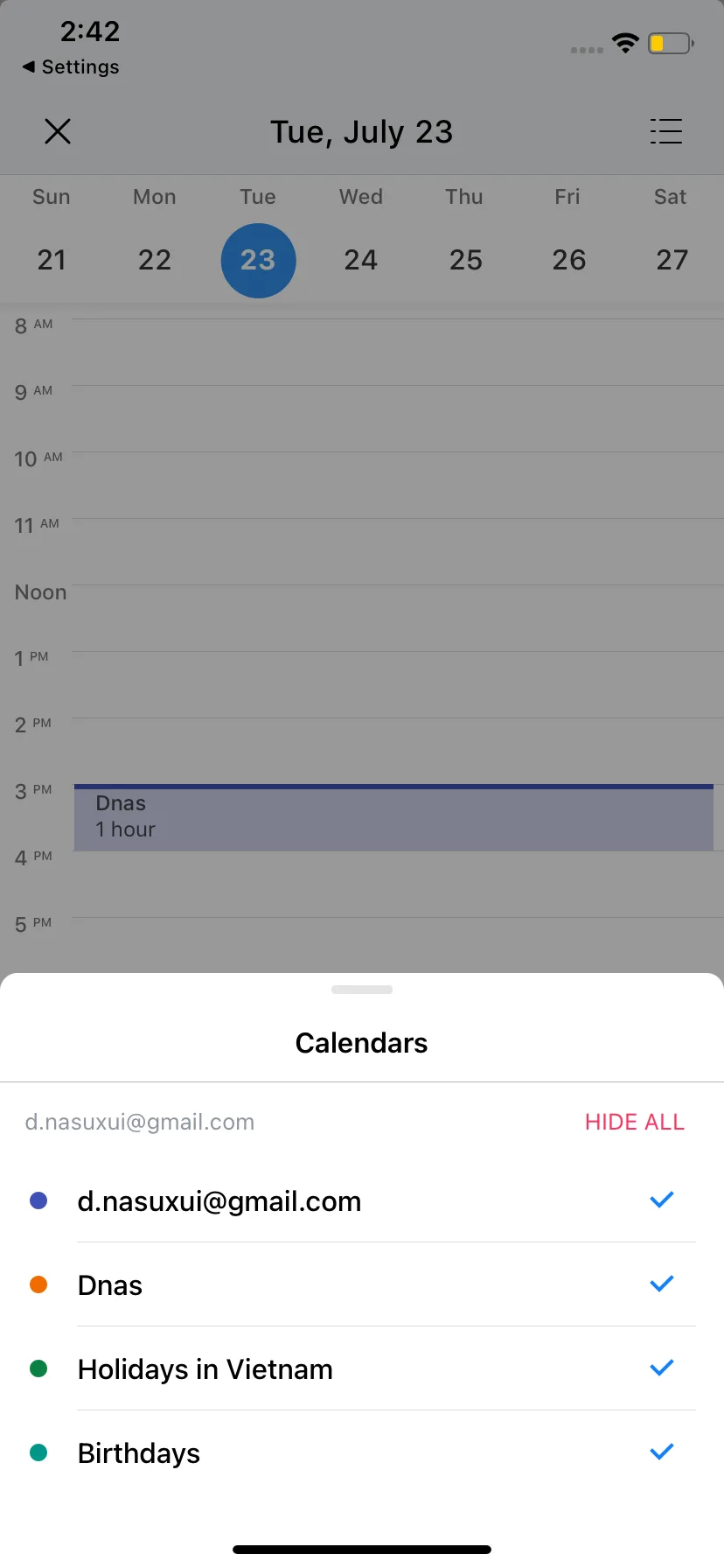Open the list view icon

[x=665, y=132]
